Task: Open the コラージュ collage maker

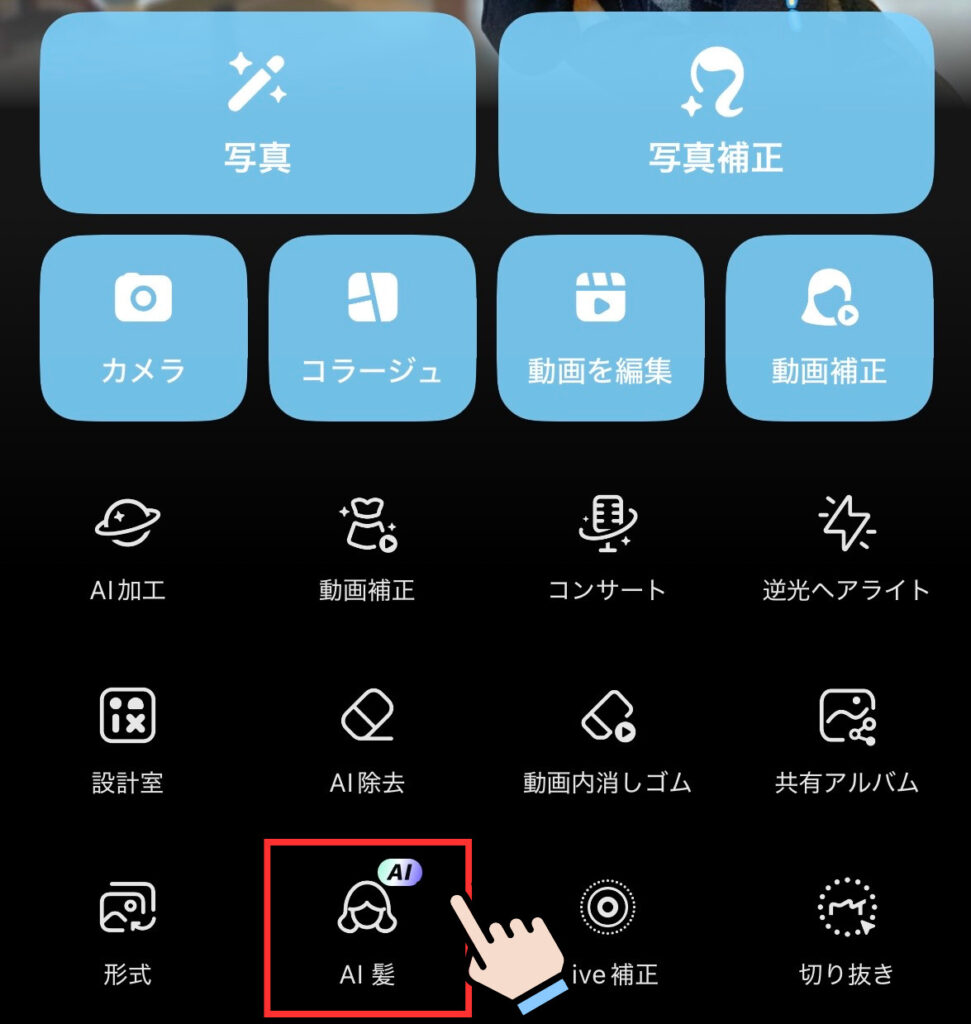Action: click(372, 327)
